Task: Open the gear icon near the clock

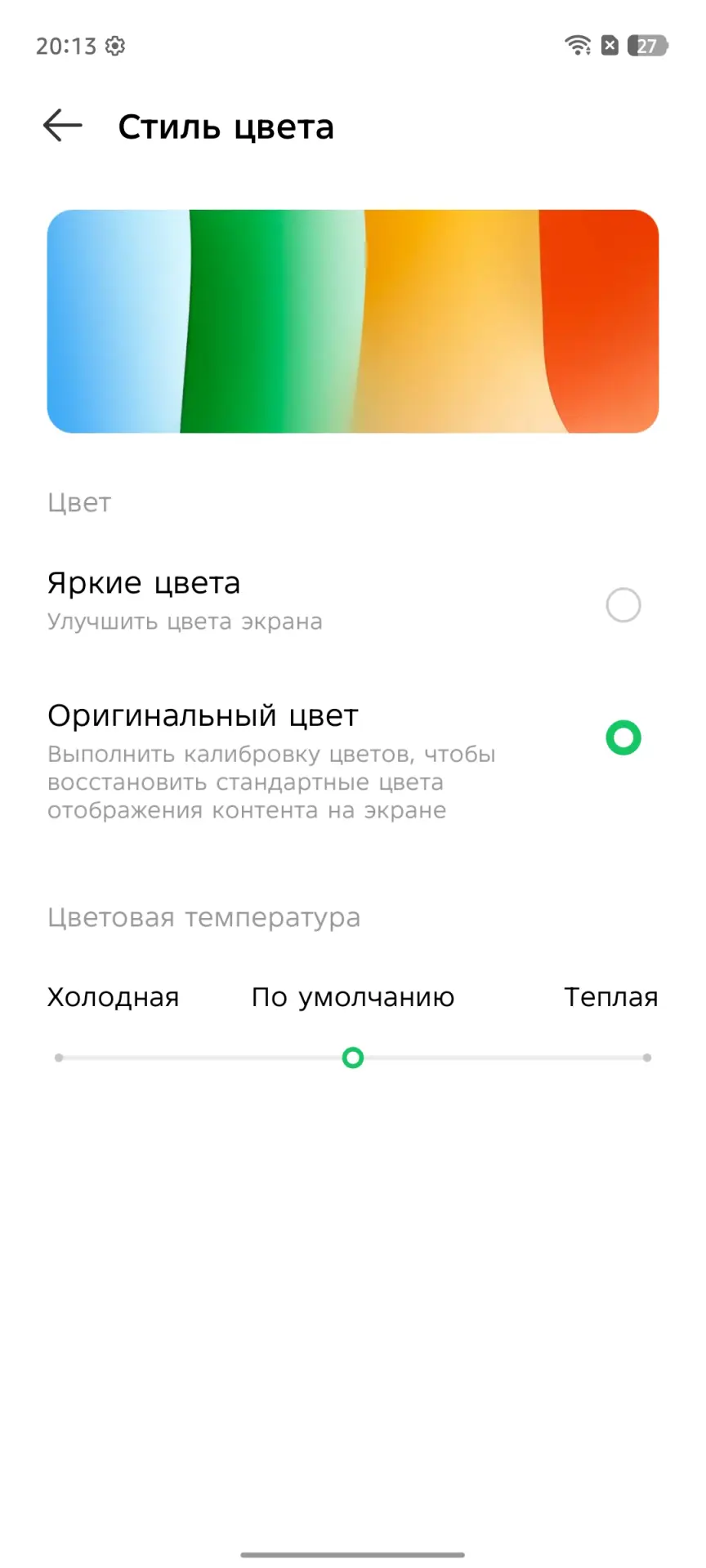Action: pos(115,46)
